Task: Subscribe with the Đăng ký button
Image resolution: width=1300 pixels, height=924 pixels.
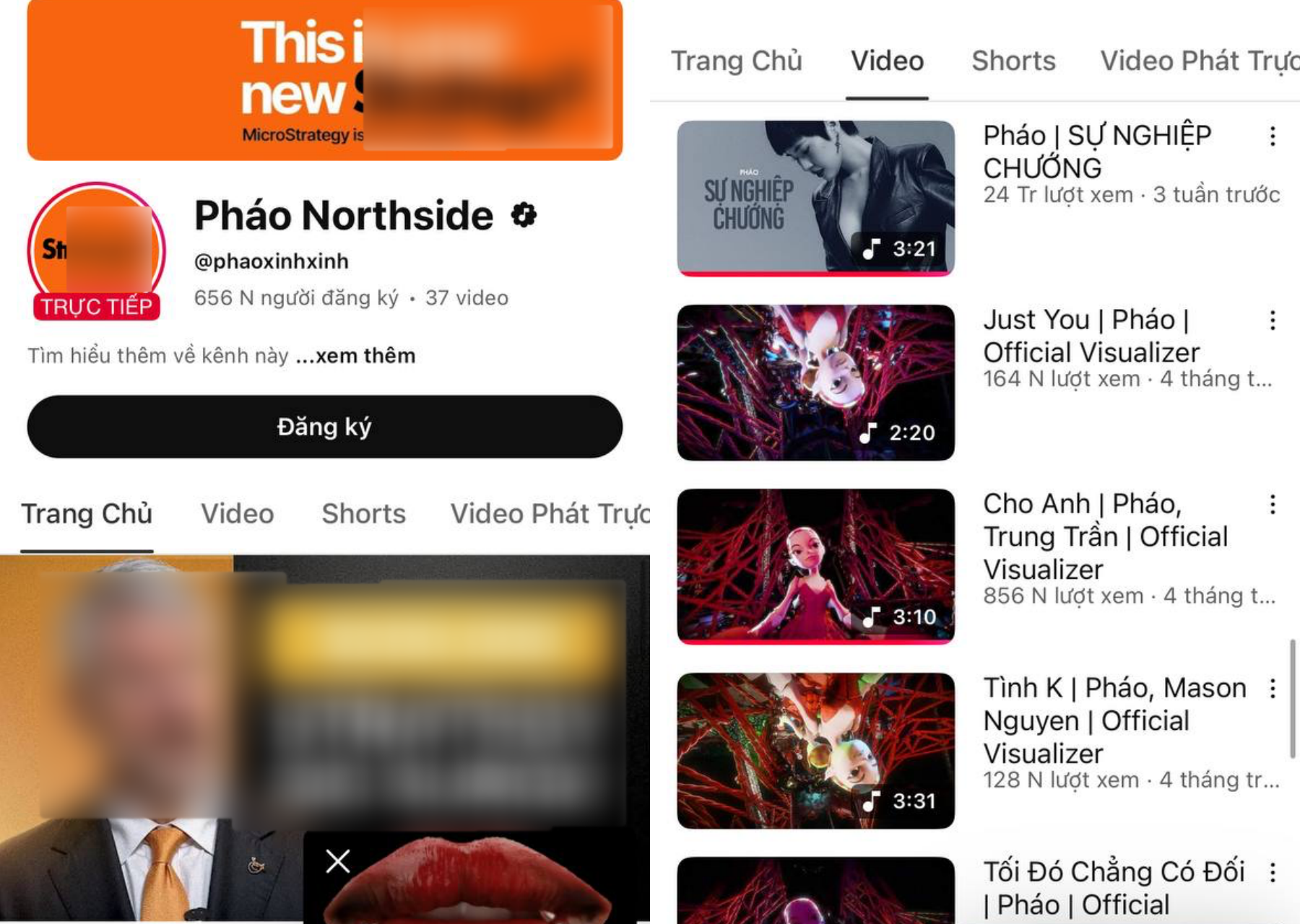Action: point(324,427)
